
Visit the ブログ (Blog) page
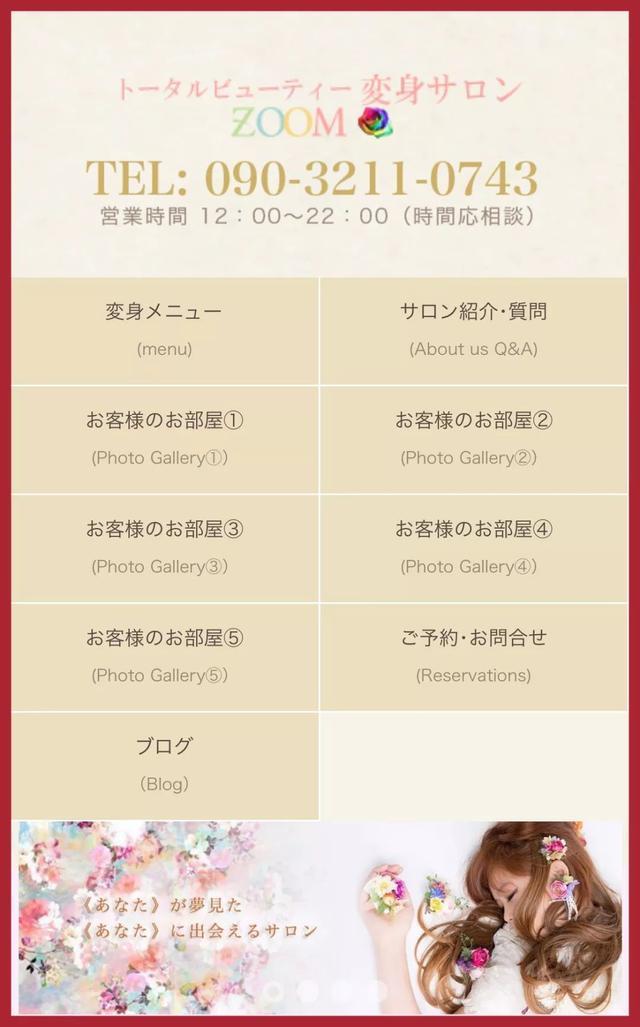pyautogui.click(x=165, y=765)
